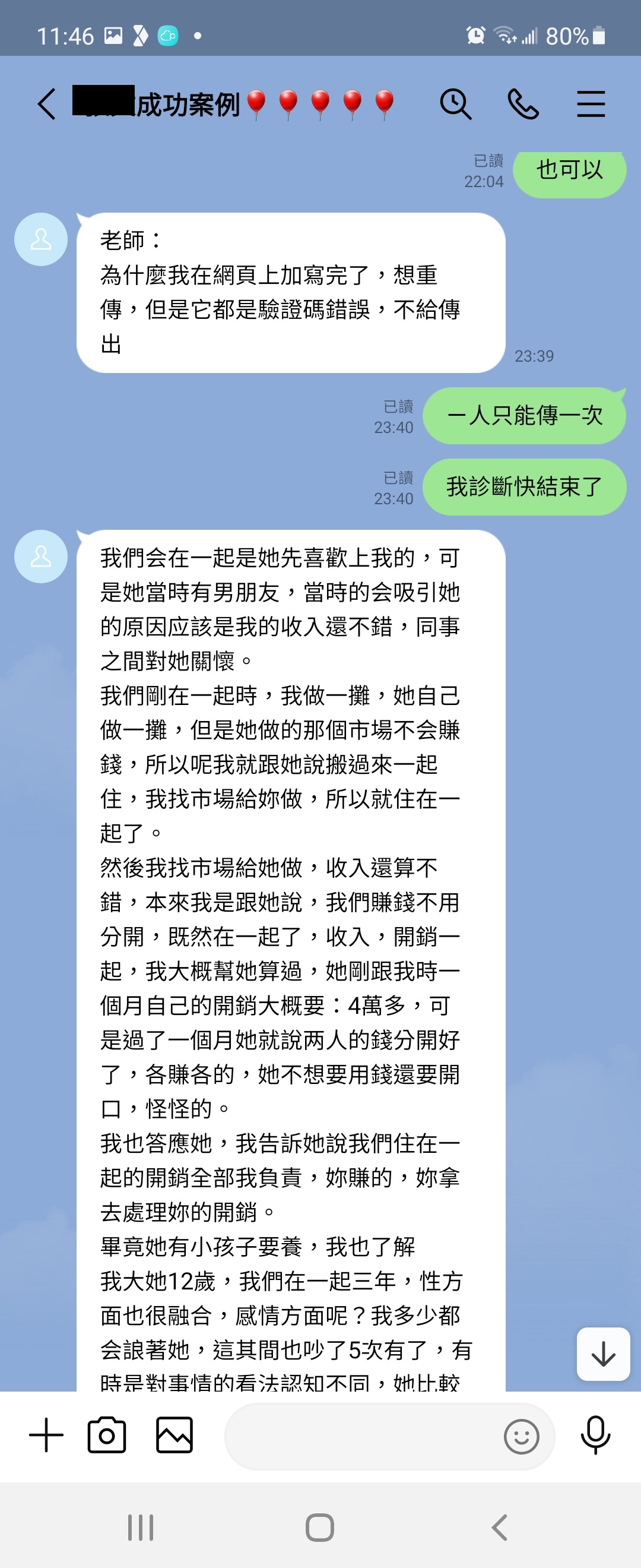The height and width of the screenshot is (1568, 641).
Task: Open sender avatar beside 老師 message
Action: point(41,239)
